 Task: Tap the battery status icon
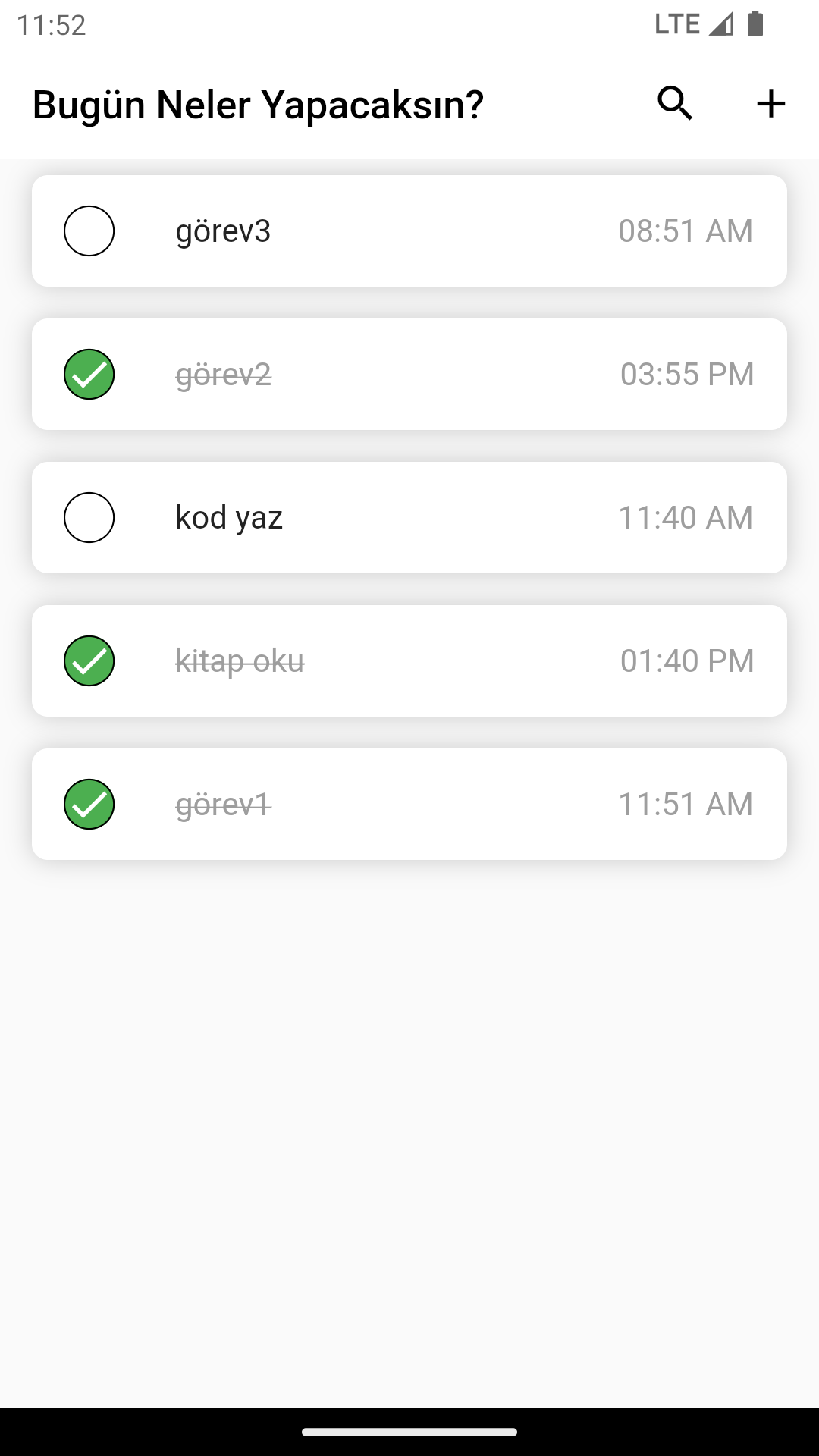pyautogui.click(x=753, y=23)
